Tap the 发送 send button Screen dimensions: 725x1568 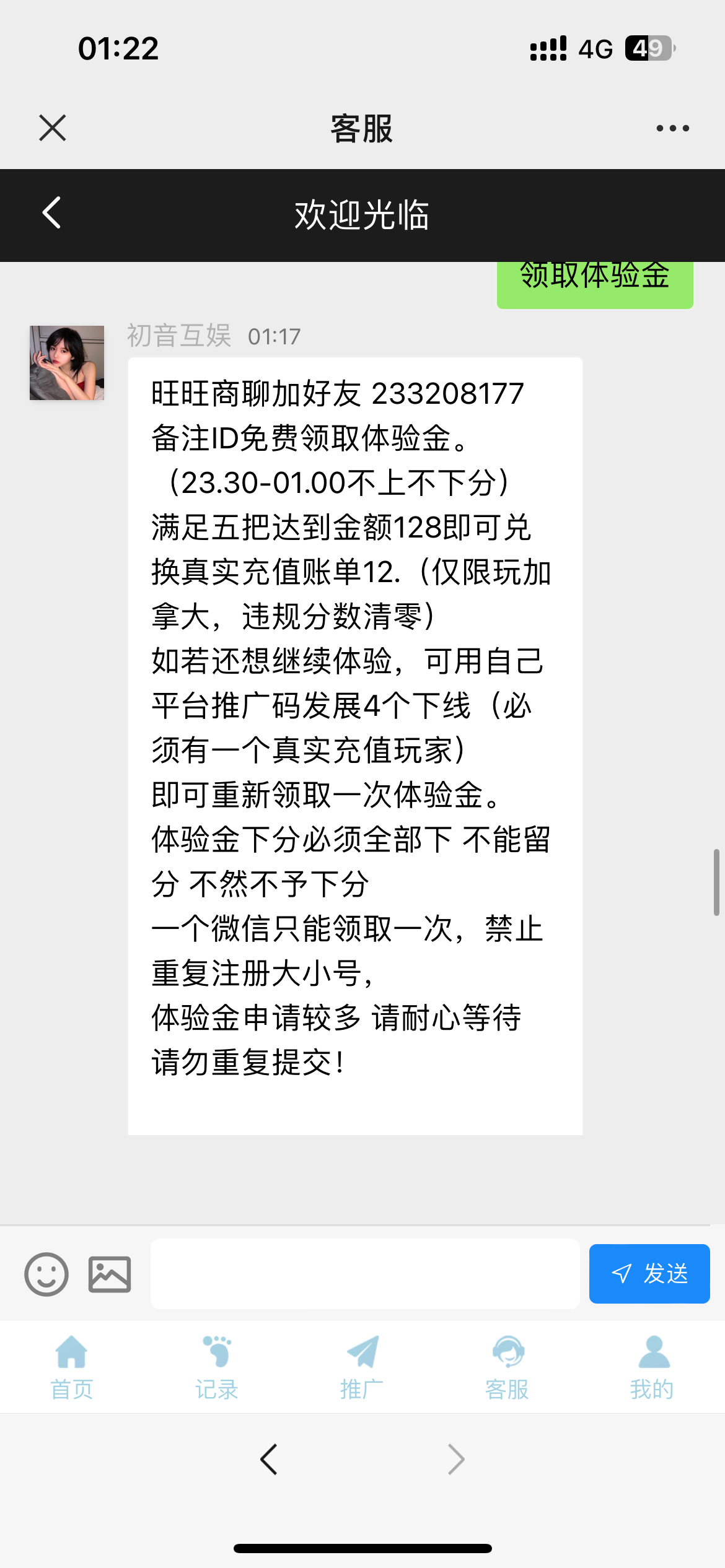coord(649,1273)
